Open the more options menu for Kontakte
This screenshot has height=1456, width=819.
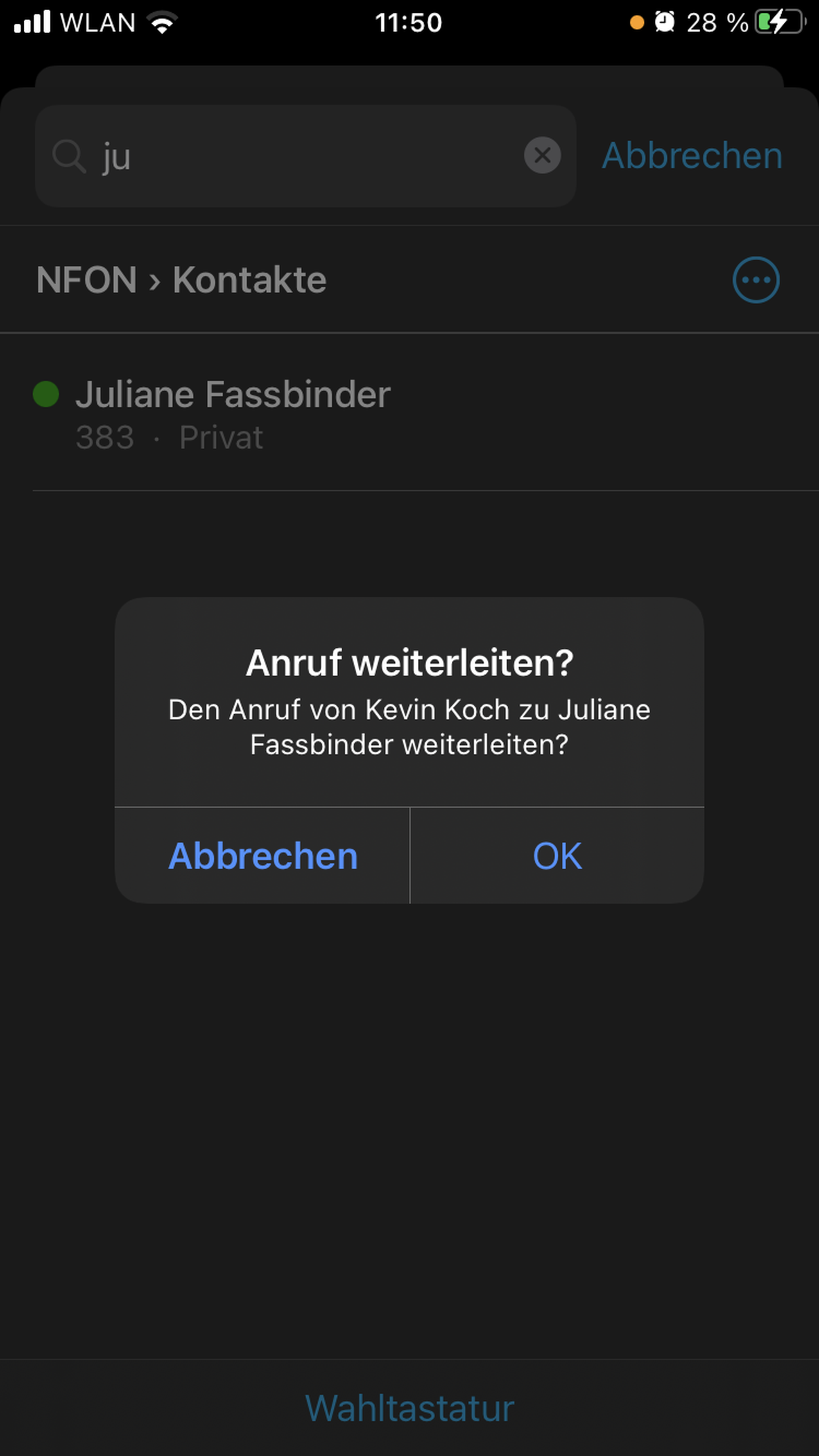(x=756, y=280)
